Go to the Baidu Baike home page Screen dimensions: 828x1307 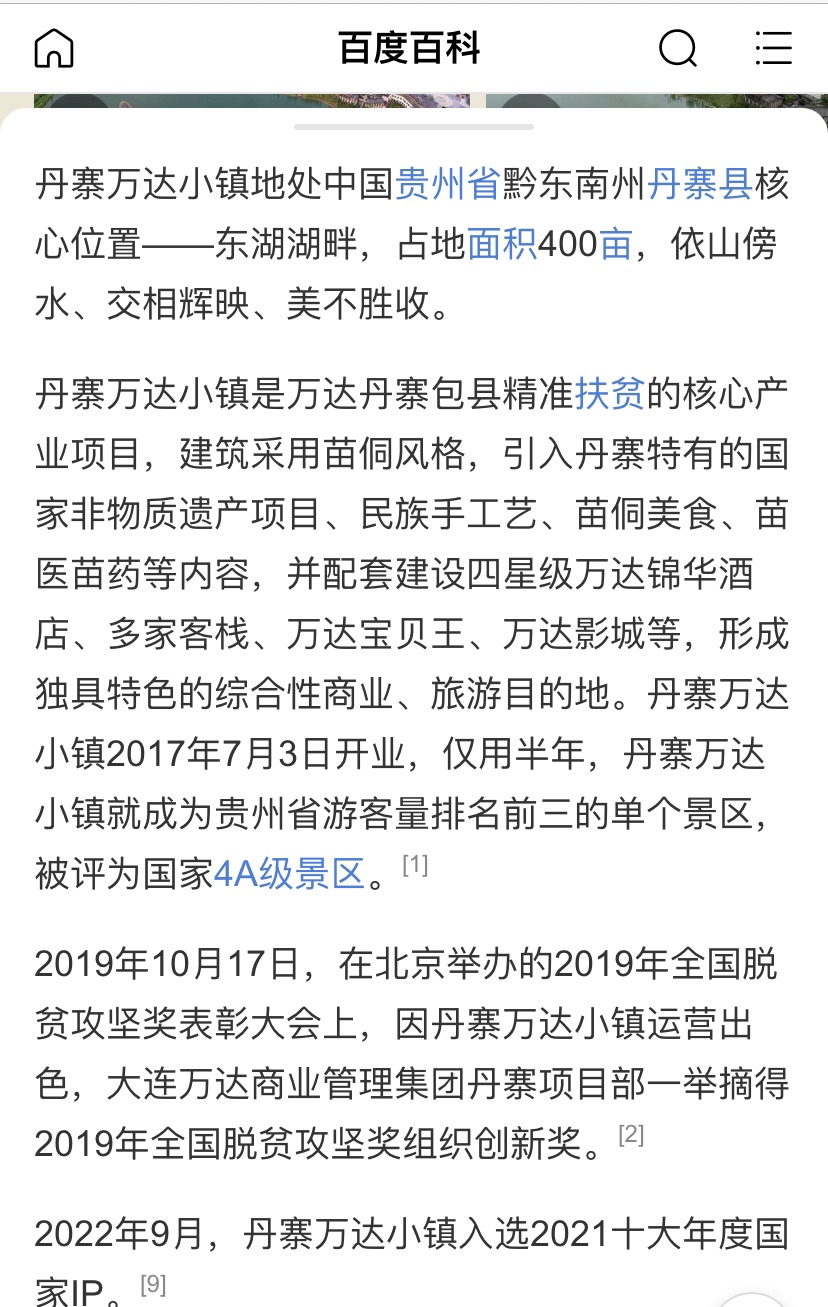[x=54, y=47]
